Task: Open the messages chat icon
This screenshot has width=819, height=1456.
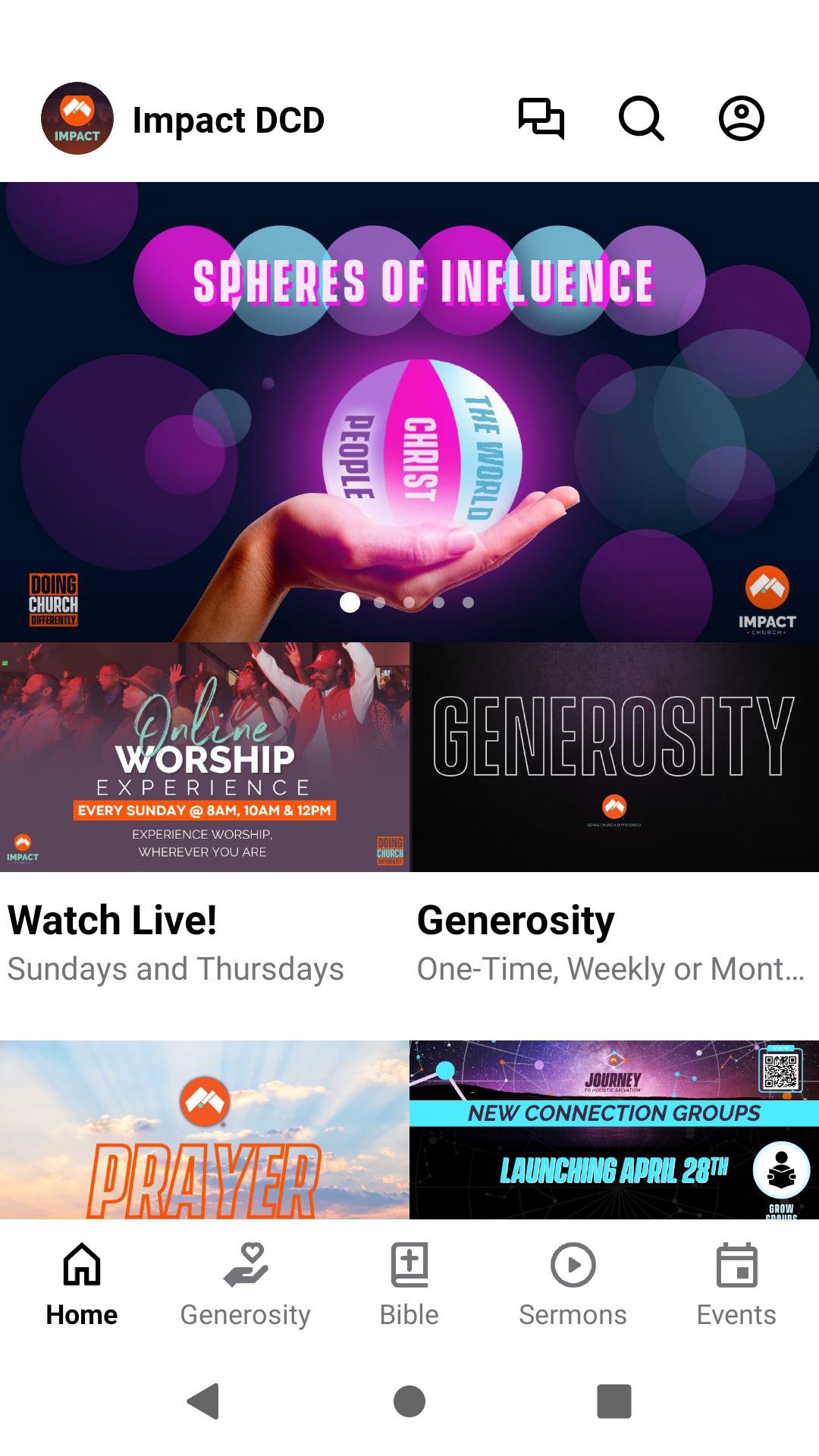Action: coord(541,119)
